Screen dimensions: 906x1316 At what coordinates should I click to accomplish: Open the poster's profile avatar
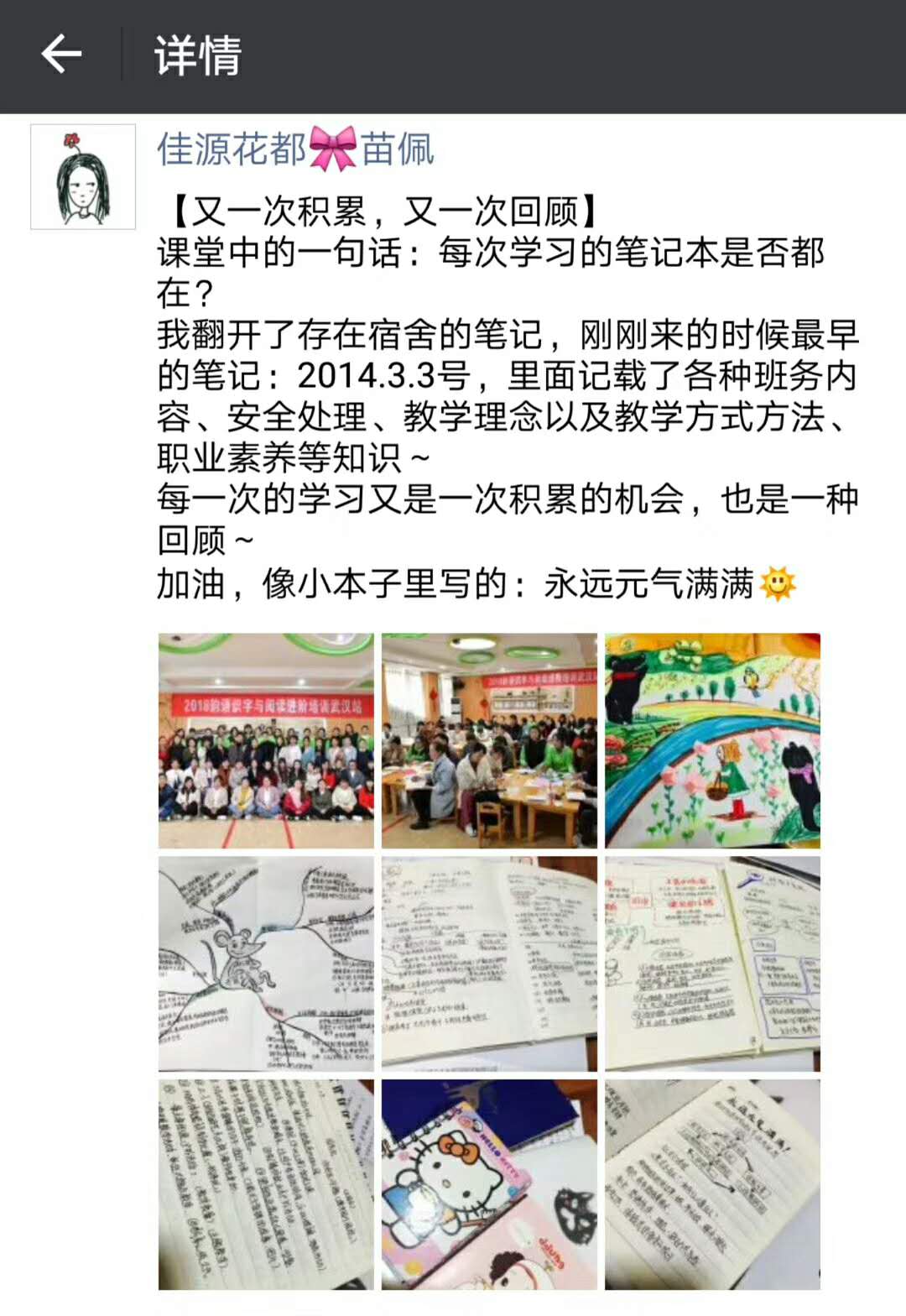pos(83,177)
